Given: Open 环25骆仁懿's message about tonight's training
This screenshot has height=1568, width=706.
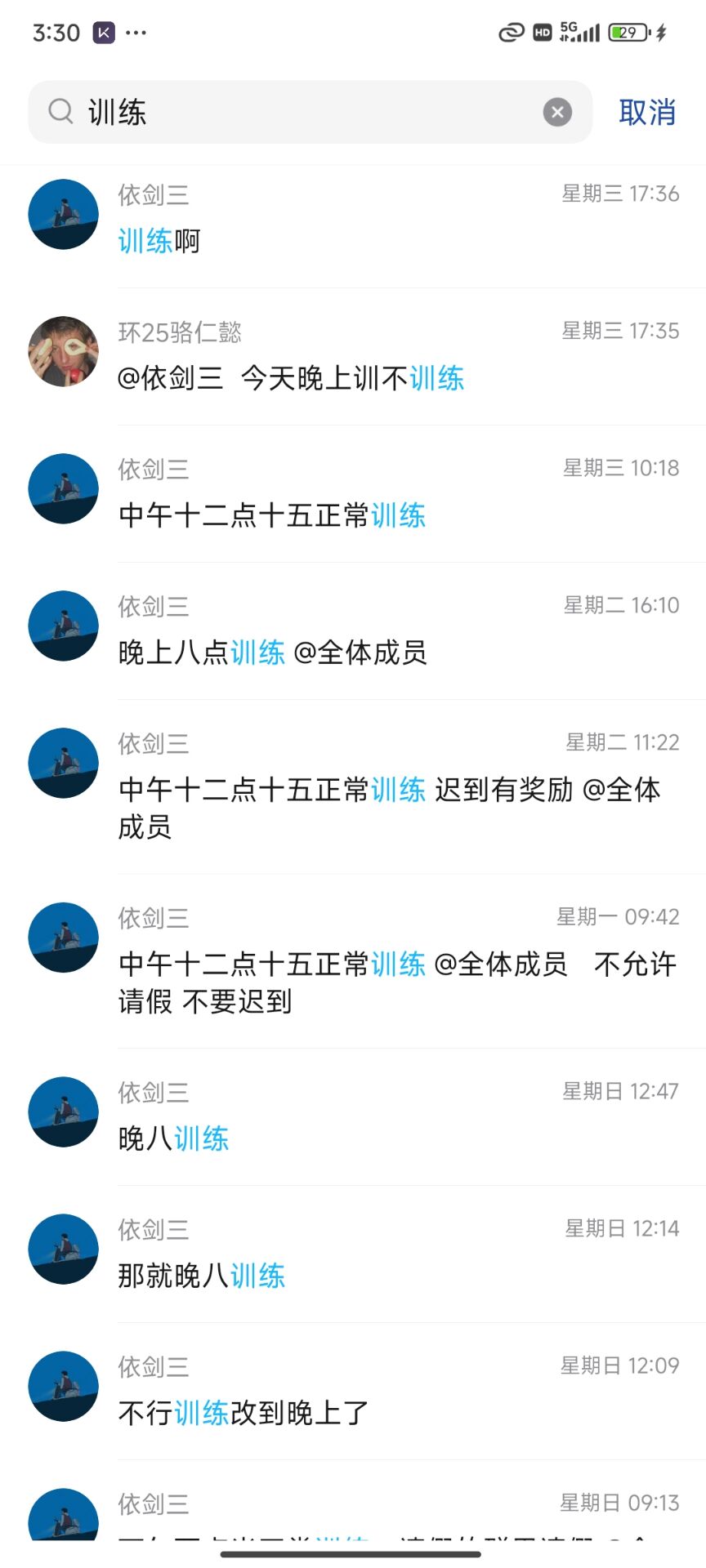Looking at the screenshot, I should (x=353, y=356).
